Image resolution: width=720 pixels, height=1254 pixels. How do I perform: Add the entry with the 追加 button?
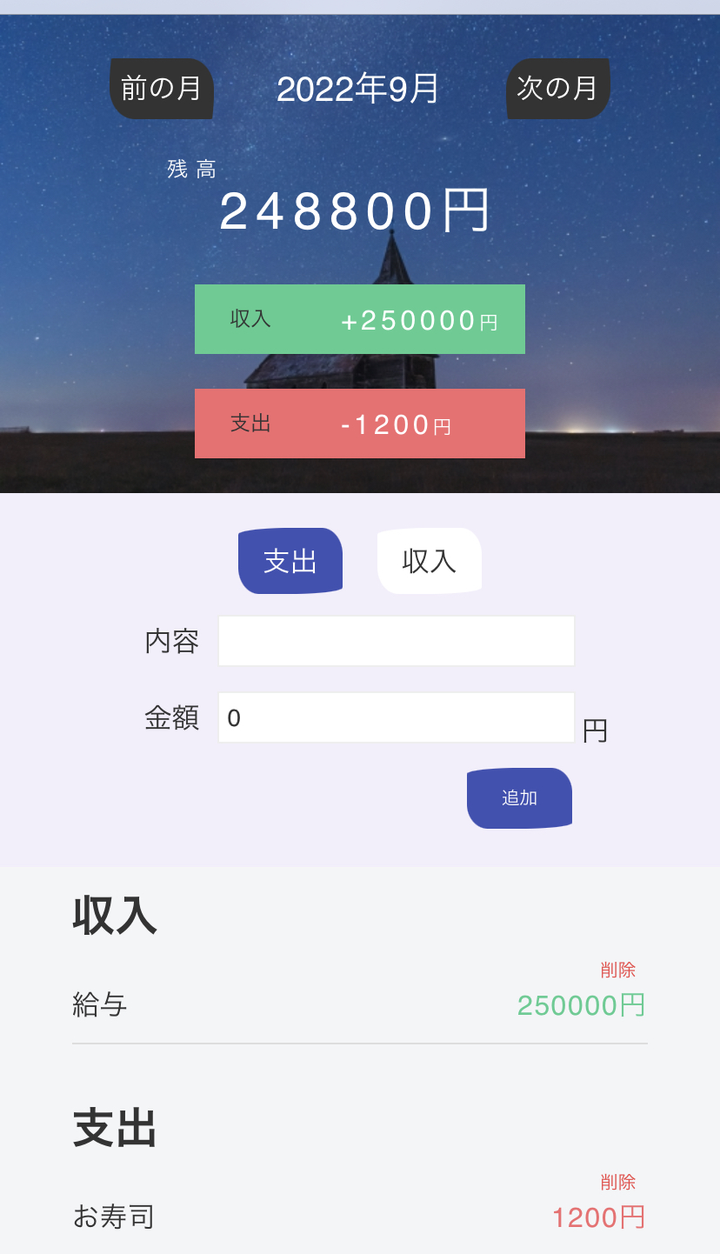pos(519,798)
